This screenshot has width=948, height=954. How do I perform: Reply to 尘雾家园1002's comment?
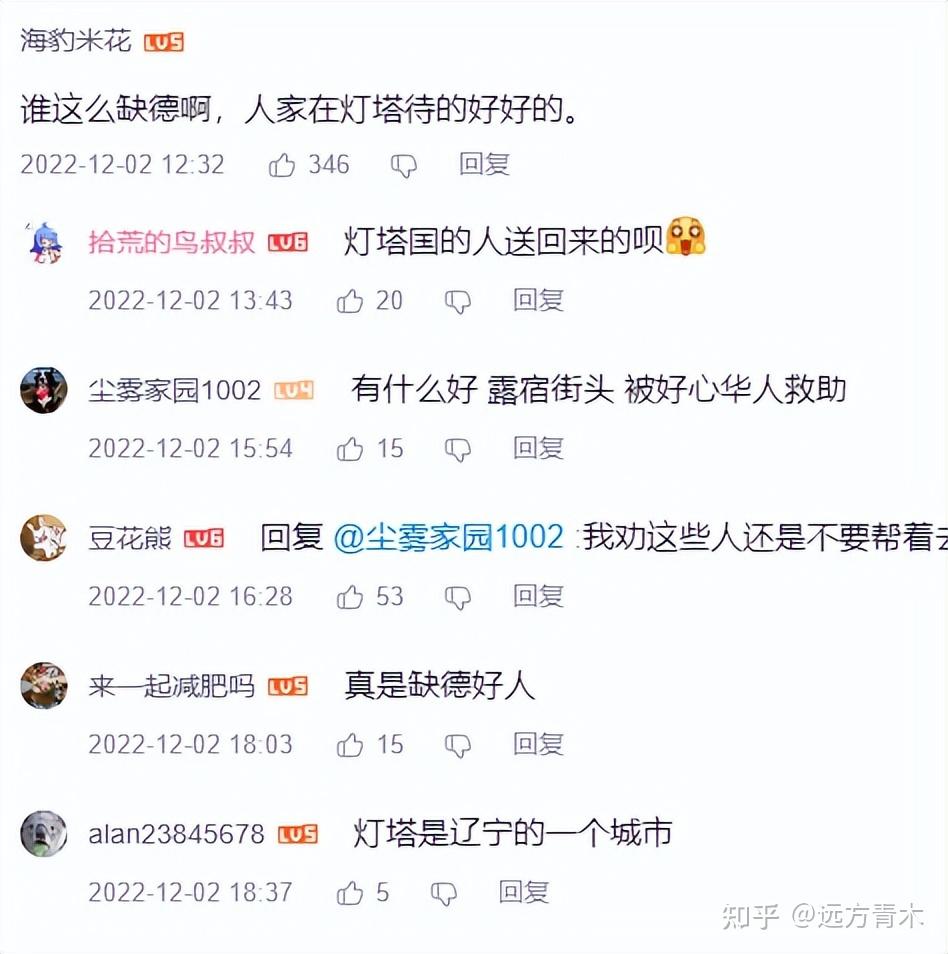click(538, 448)
